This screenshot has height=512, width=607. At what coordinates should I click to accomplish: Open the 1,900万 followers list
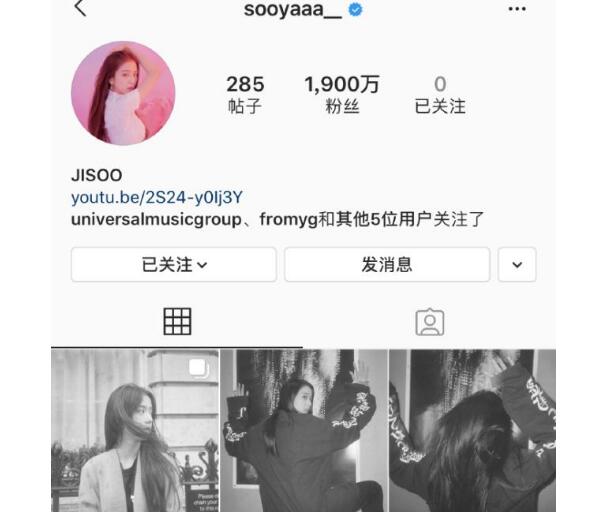(342, 94)
